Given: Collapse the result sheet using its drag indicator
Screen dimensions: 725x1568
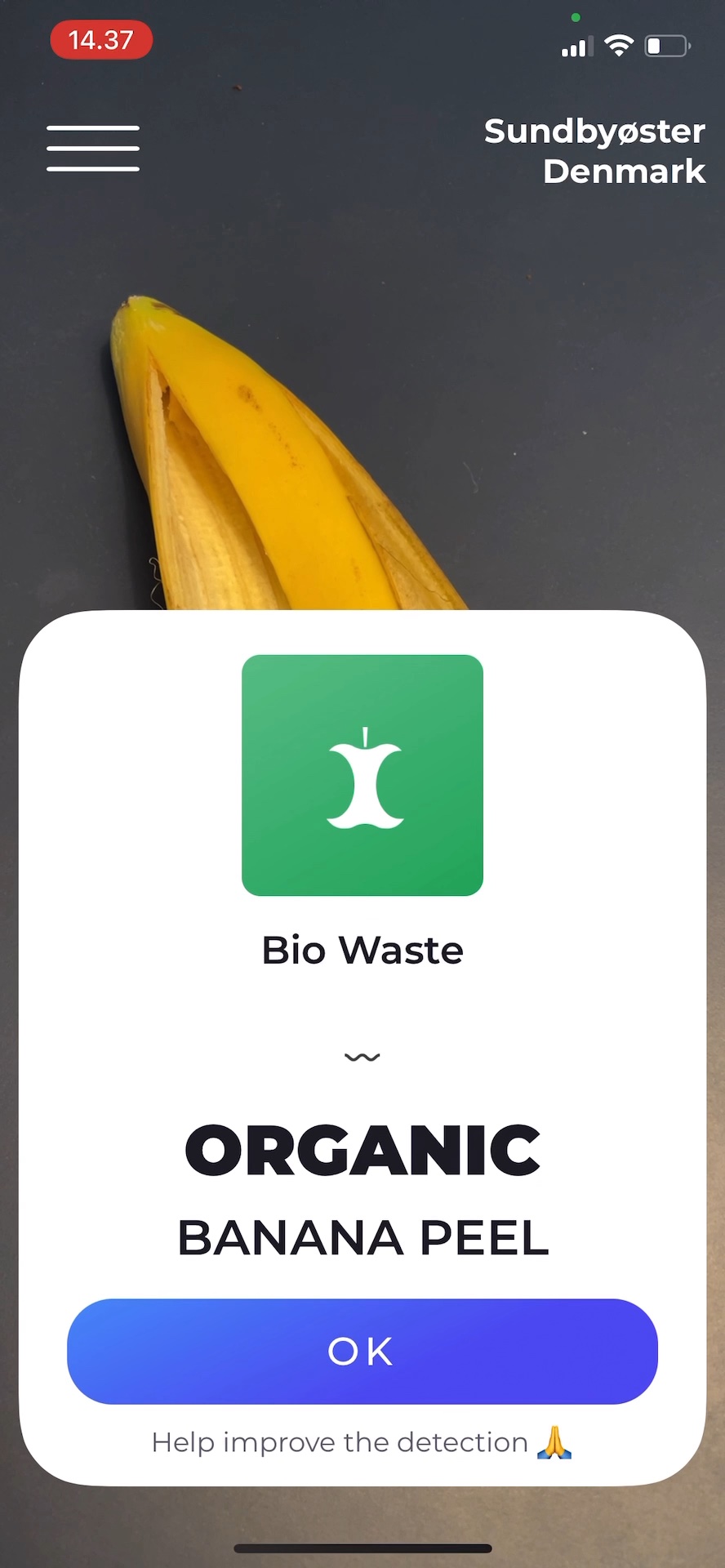Looking at the screenshot, I should click(x=362, y=1056).
